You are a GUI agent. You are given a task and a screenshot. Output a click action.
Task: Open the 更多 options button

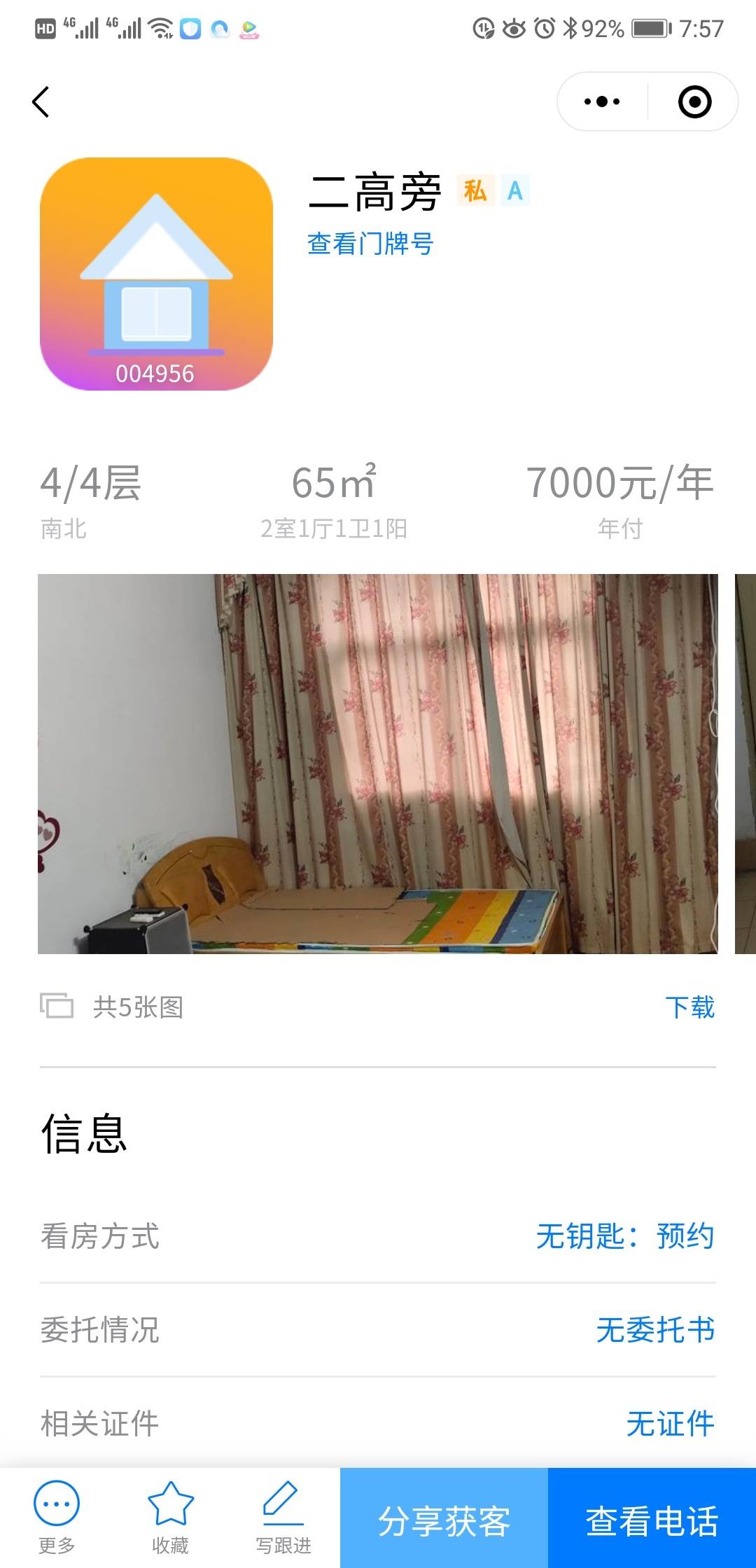coord(57,1516)
